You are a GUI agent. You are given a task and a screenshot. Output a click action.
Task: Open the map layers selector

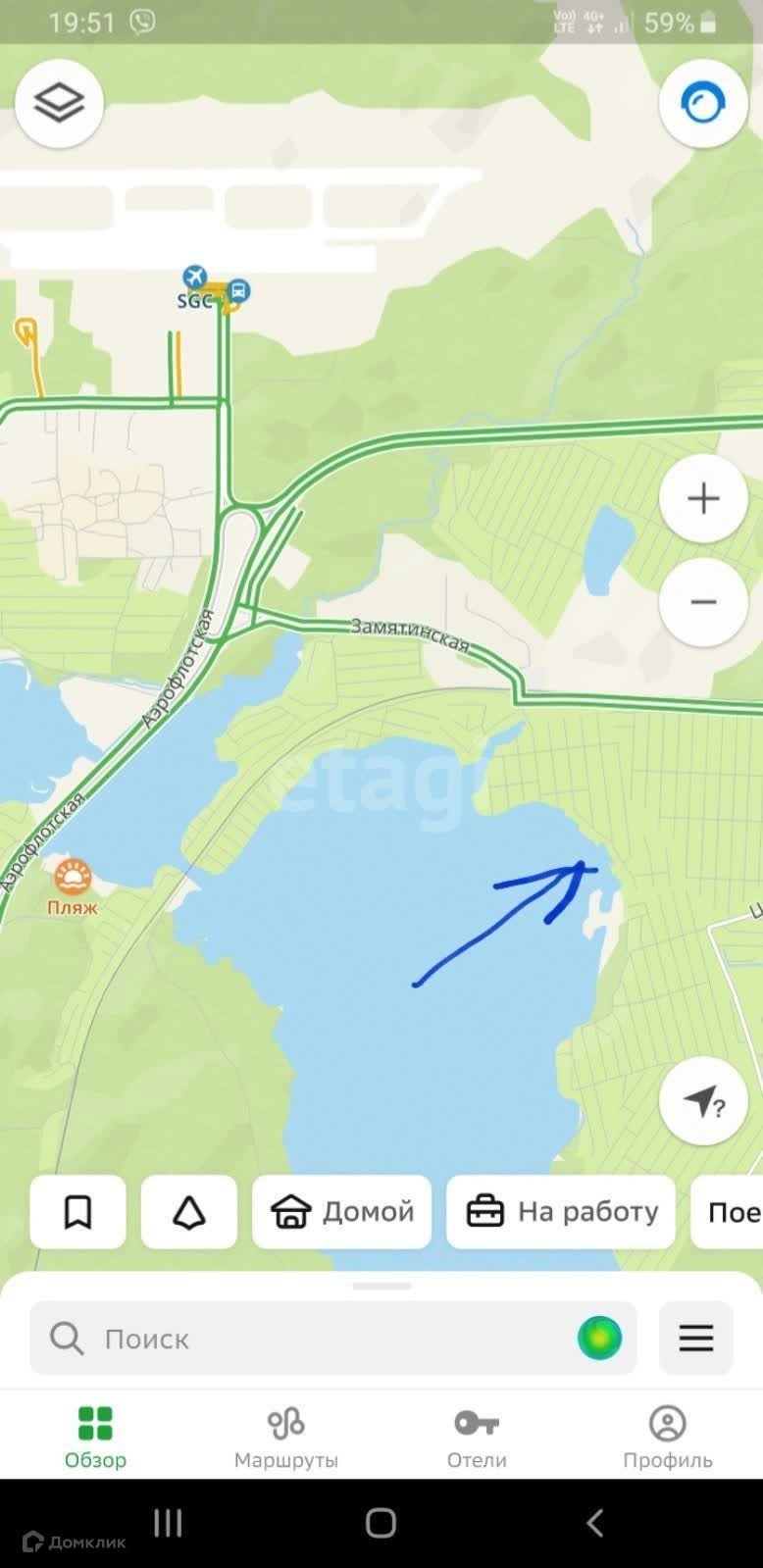(x=59, y=103)
